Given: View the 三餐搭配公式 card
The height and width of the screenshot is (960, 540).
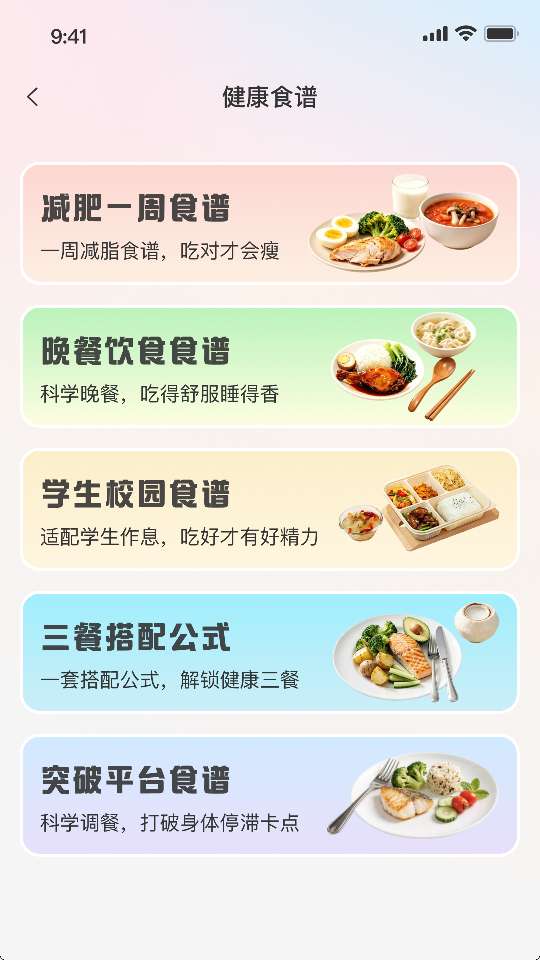Looking at the screenshot, I should pyautogui.click(x=270, y=653).
